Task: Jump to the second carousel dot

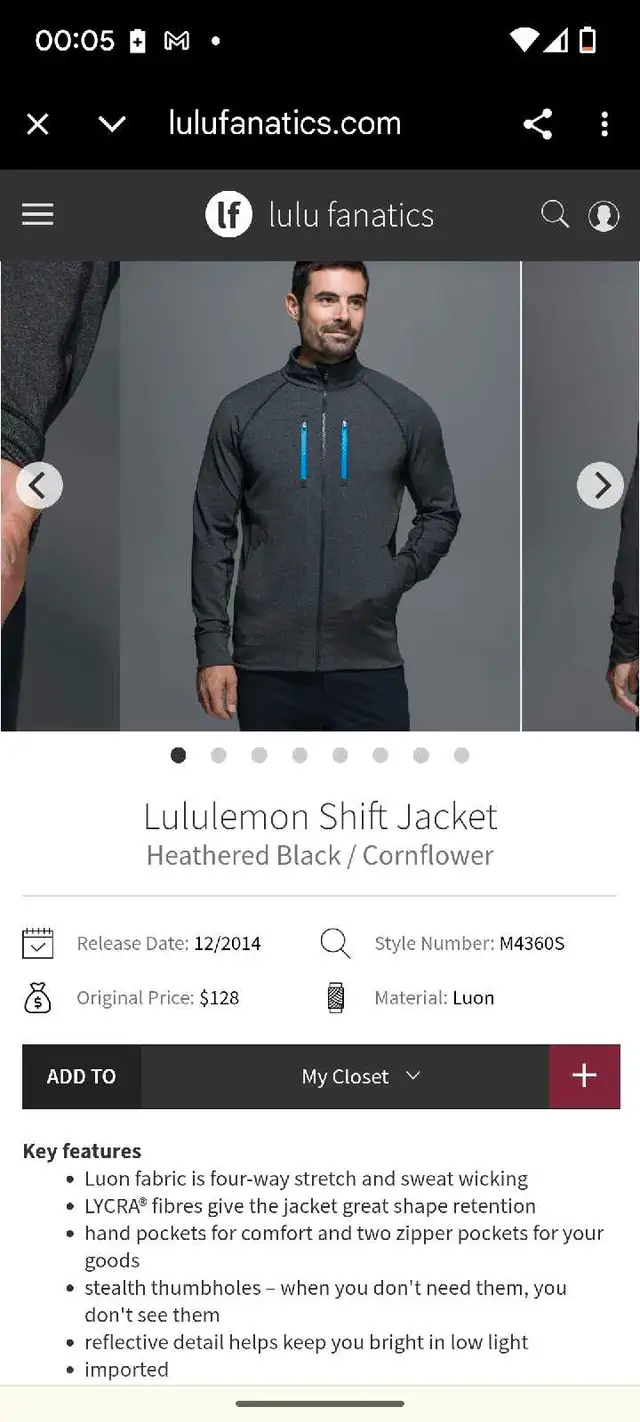Action: pyautogui.click(x=219, y=755)
